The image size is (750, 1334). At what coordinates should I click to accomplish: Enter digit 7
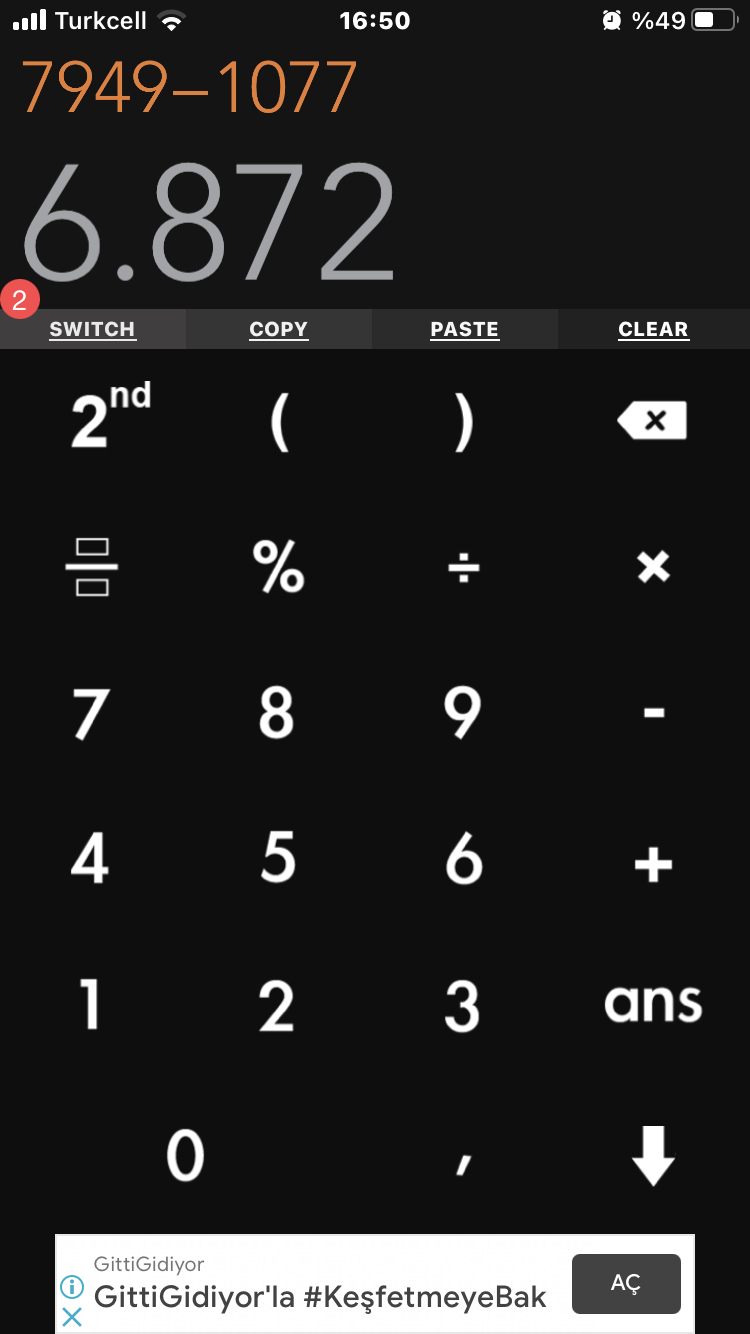91,713
